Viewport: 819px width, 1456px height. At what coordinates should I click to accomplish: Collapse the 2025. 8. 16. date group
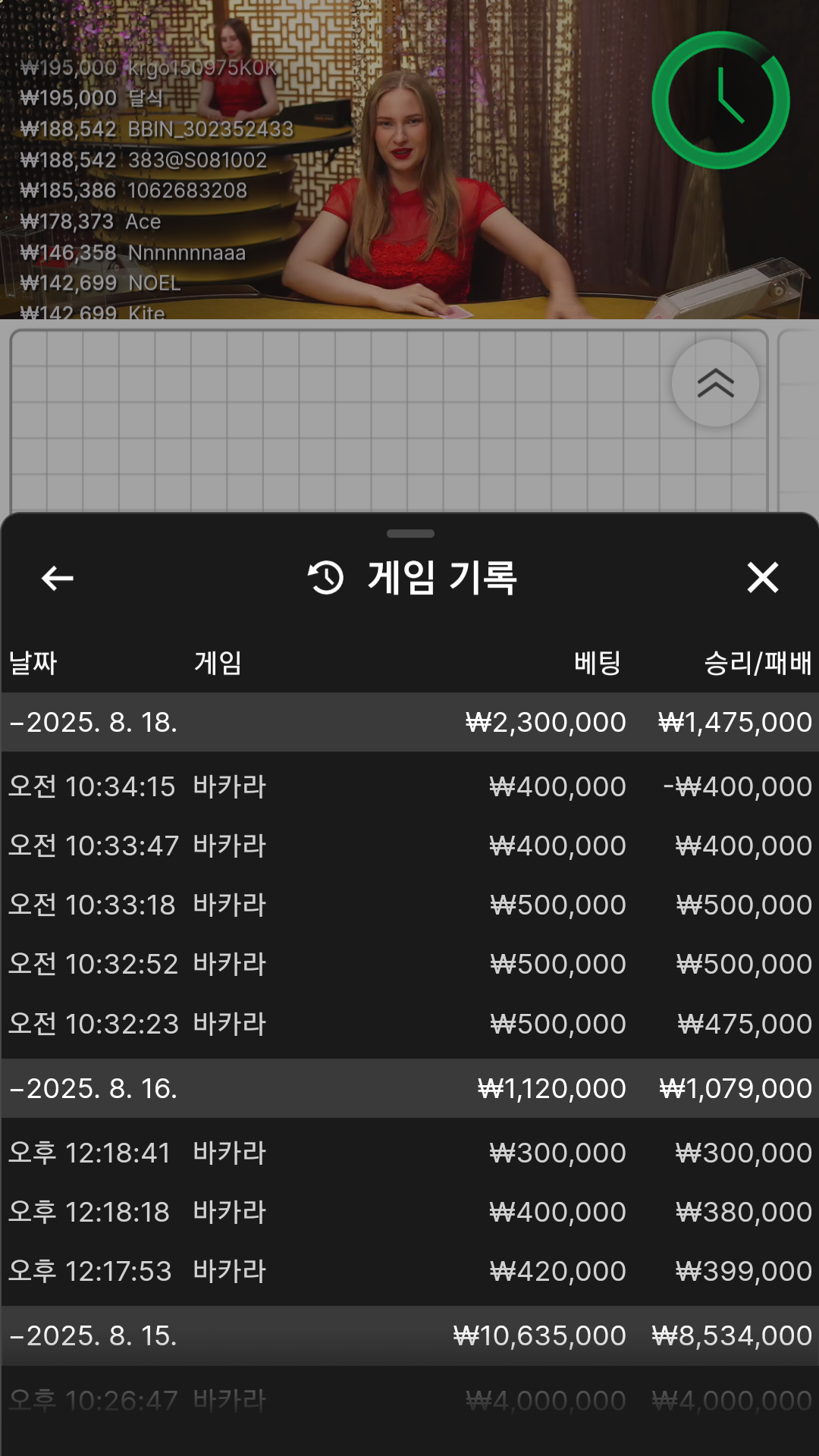[409, 1088]
